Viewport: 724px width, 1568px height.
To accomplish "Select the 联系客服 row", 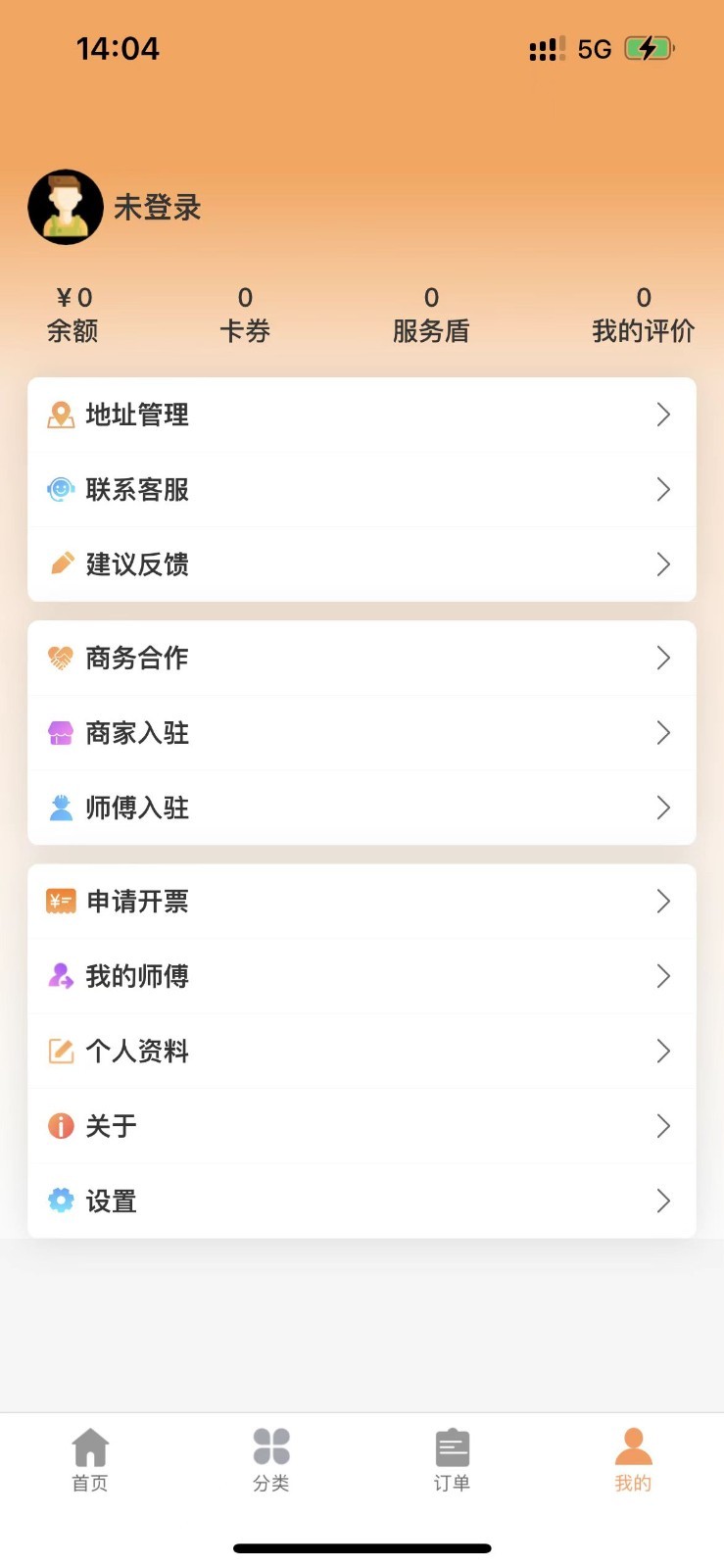I will pos(362,490).
